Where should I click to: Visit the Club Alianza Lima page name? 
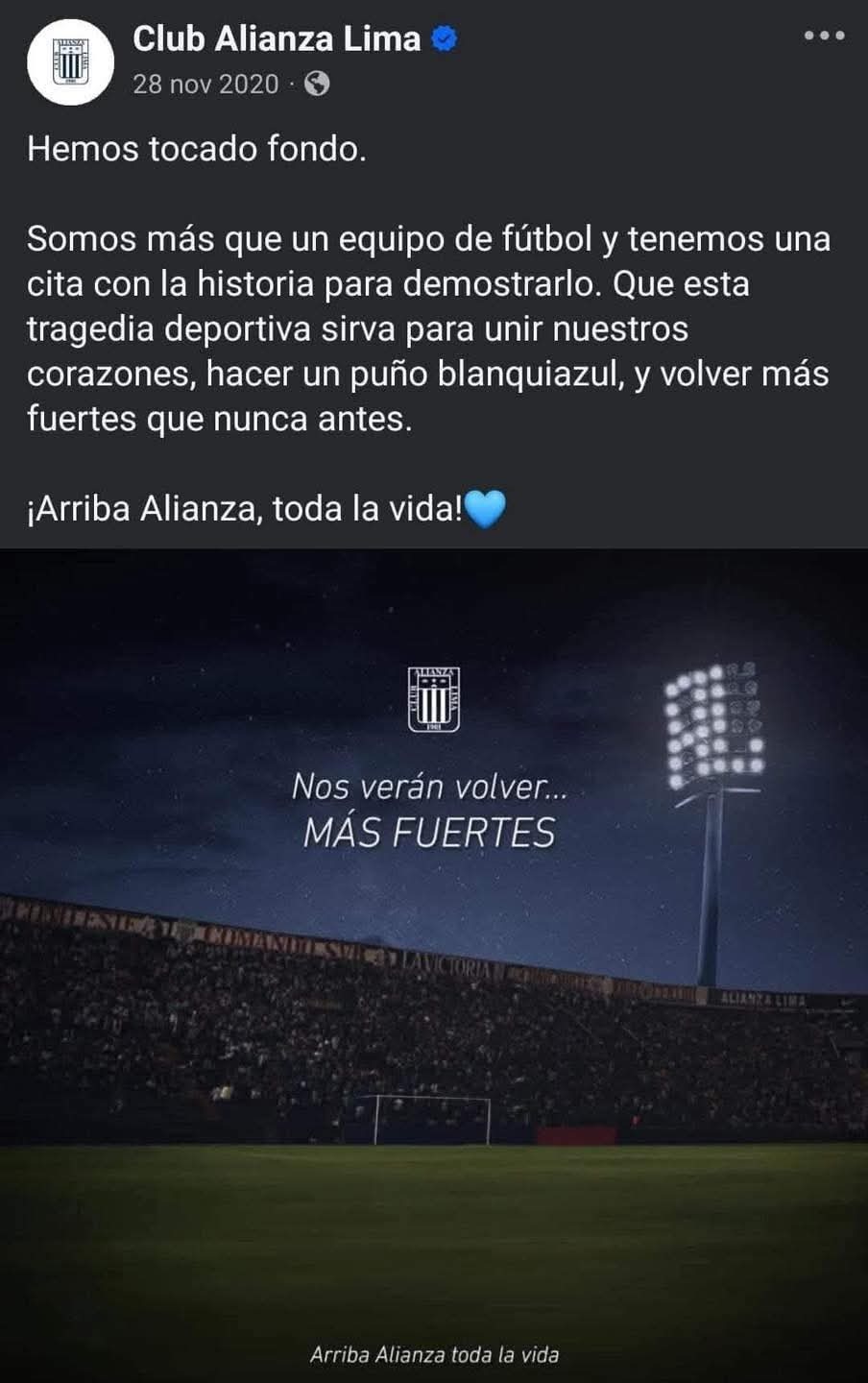point(277,38)
